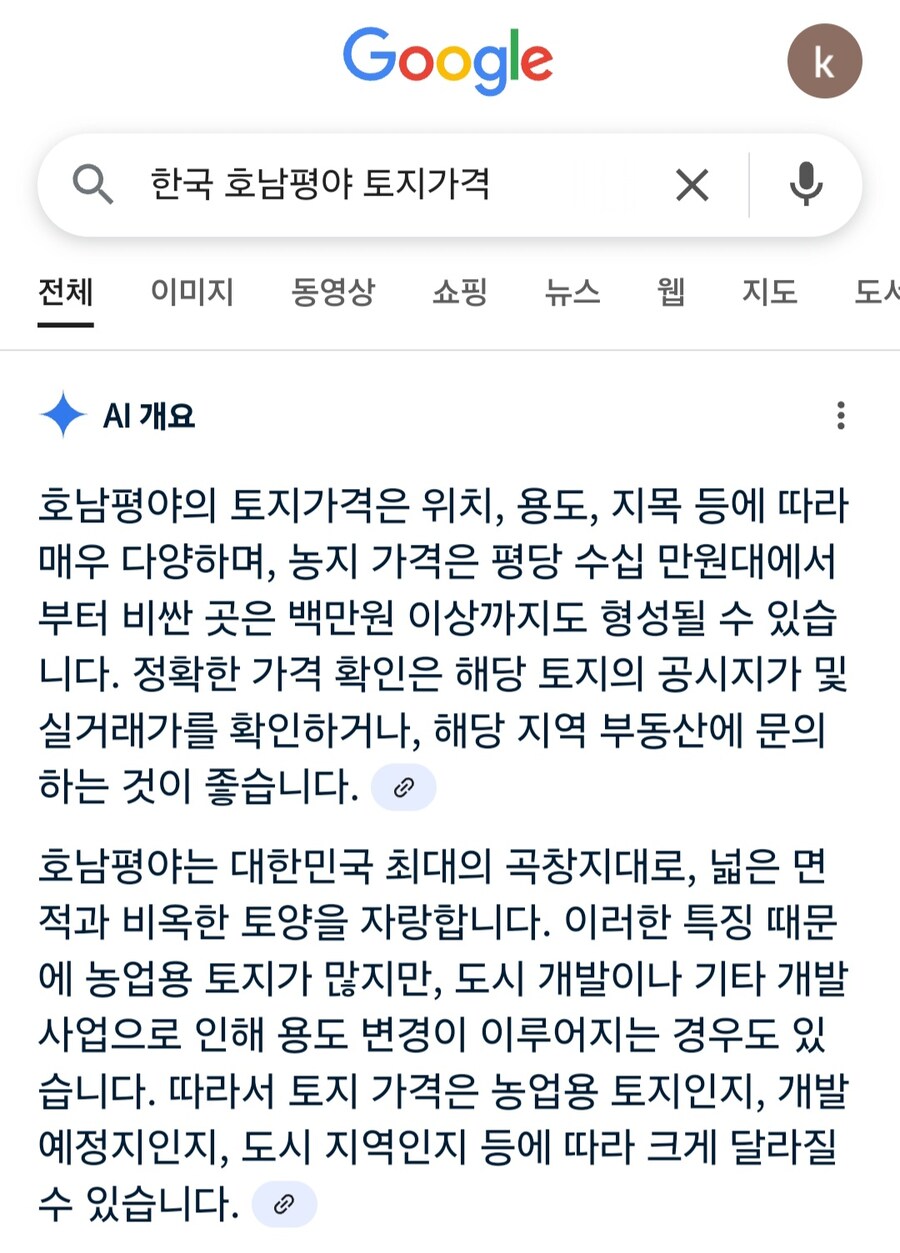Go to the 뉴스 tab
The width and height of the screenshot is (900, 1253).
573,292
